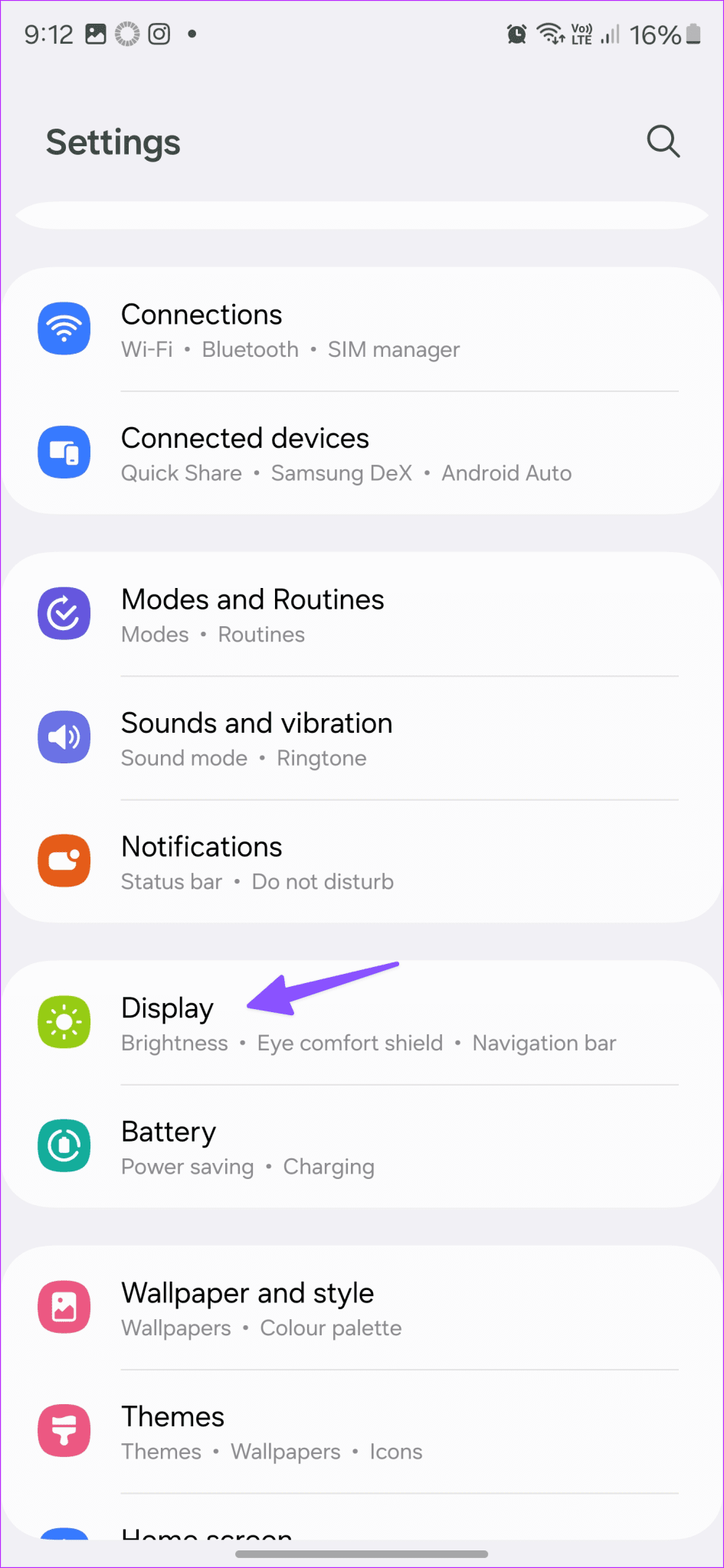Tap the green Display brightness icon
The width and height of the screenshot is (724, 1568).
[x=64, y=1021]
